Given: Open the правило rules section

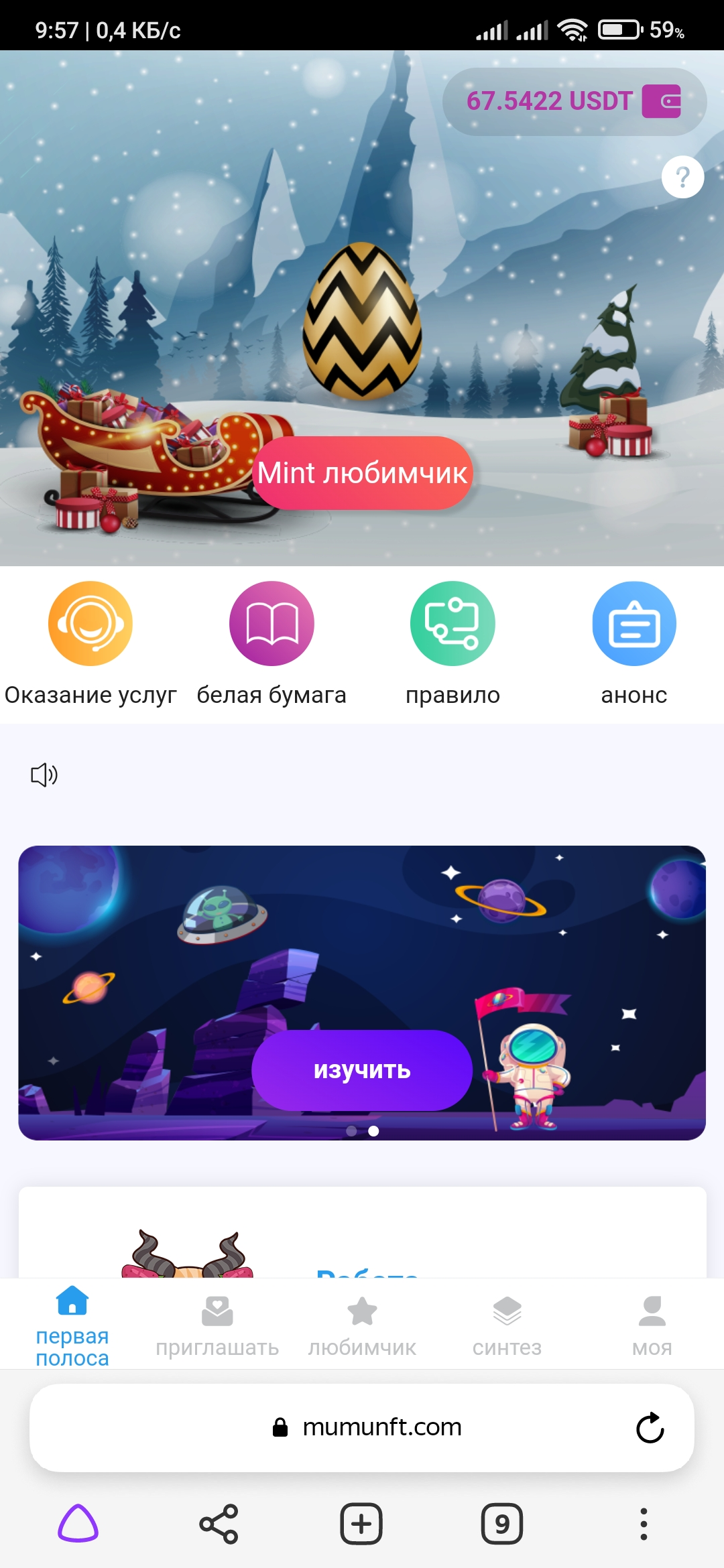Looking at the screenshot, I should [x=452, y=624].
